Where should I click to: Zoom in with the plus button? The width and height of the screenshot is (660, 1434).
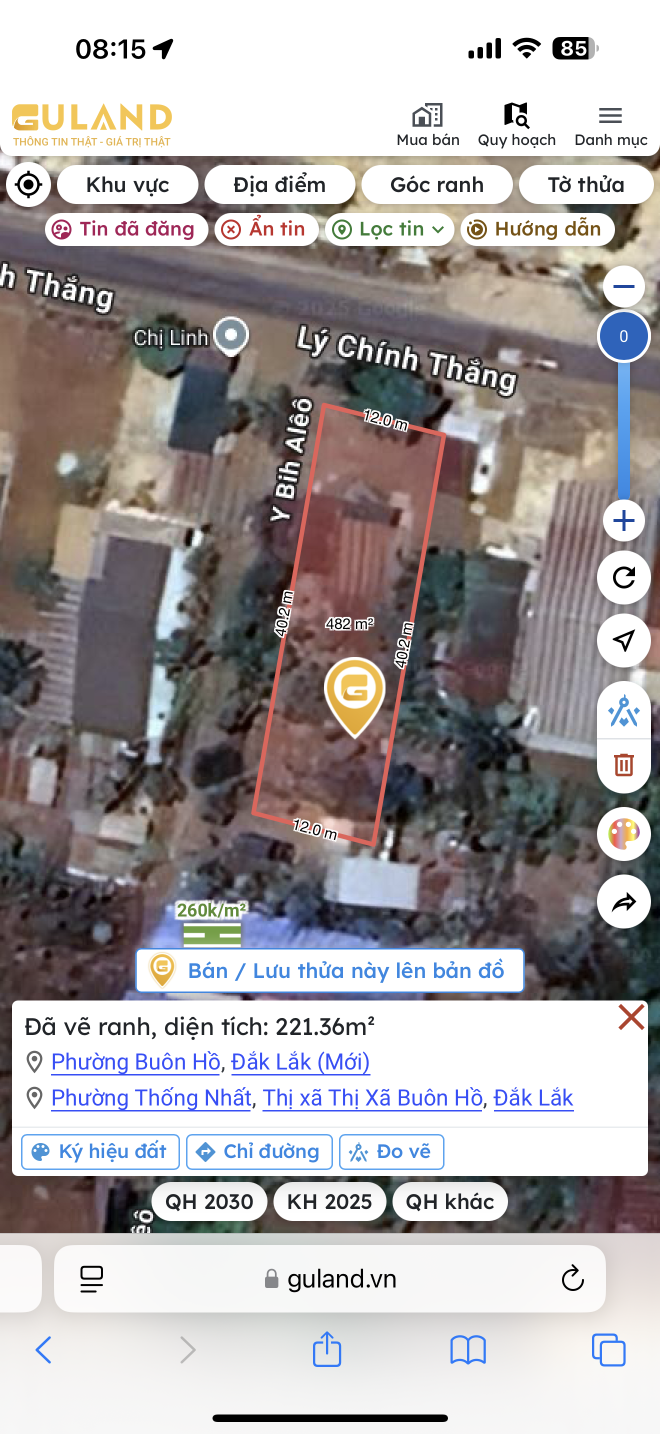pyautogui.click(x=624, y=521)
